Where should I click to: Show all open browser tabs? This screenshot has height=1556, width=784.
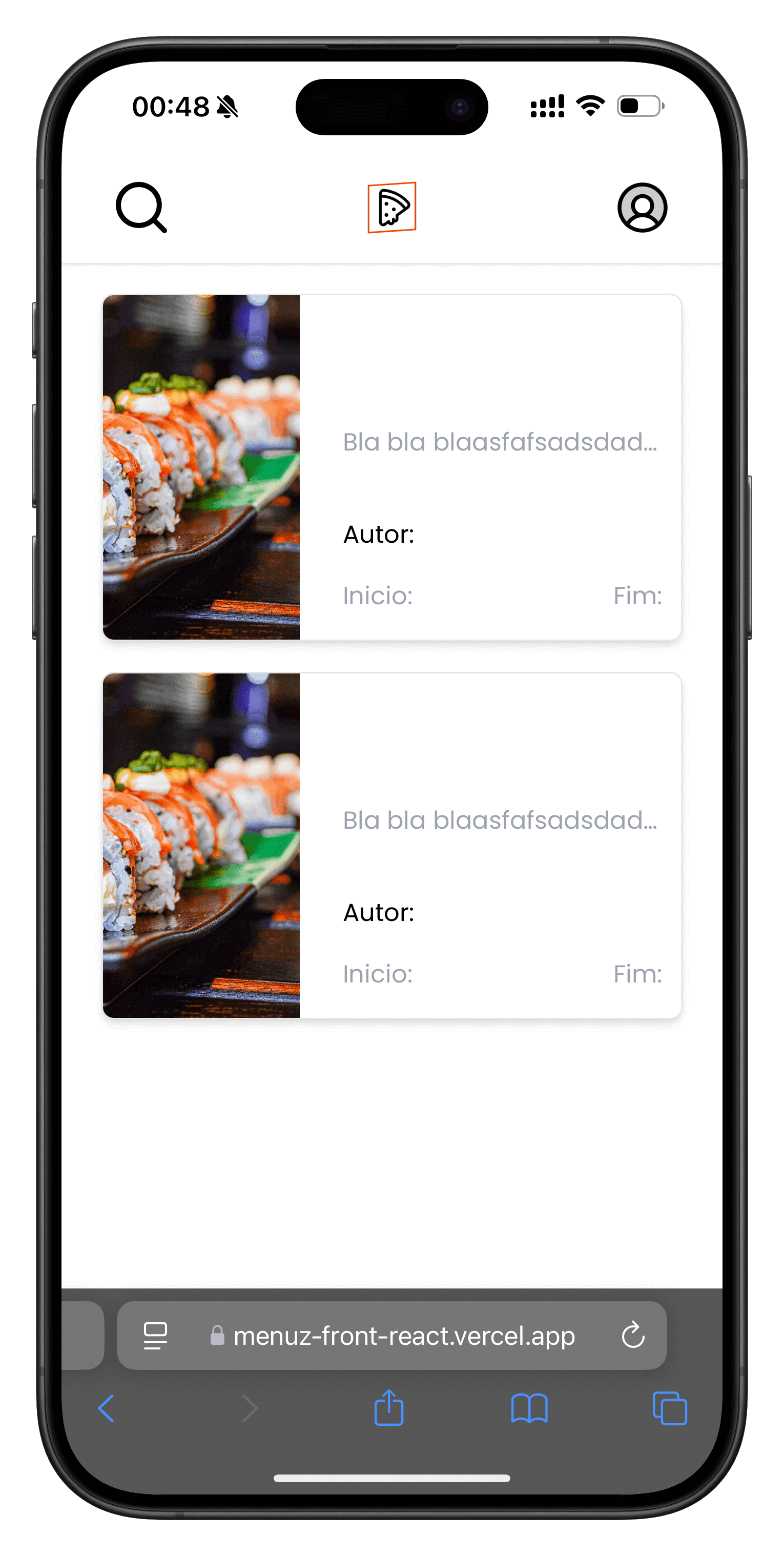coord(670,1408)
